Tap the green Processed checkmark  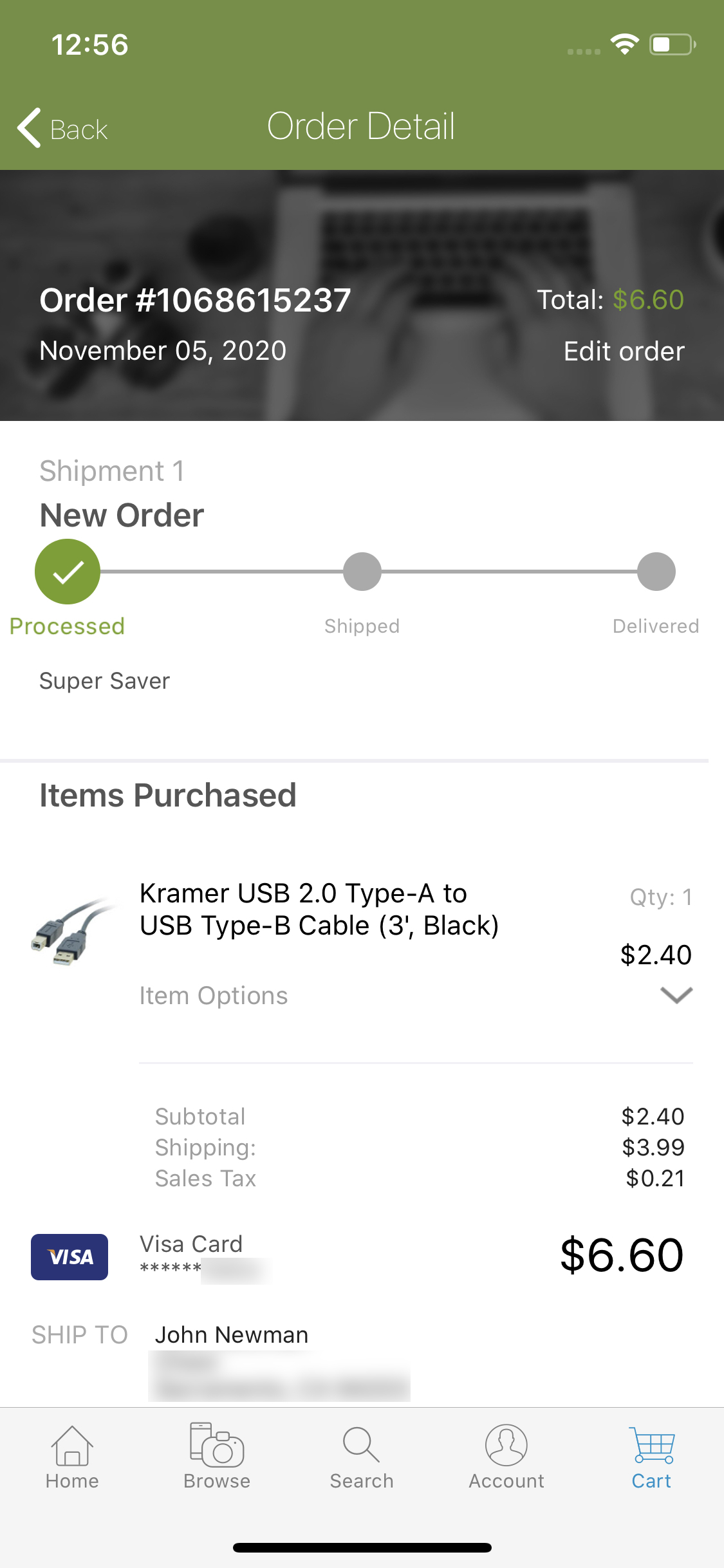tap(67, 571)
